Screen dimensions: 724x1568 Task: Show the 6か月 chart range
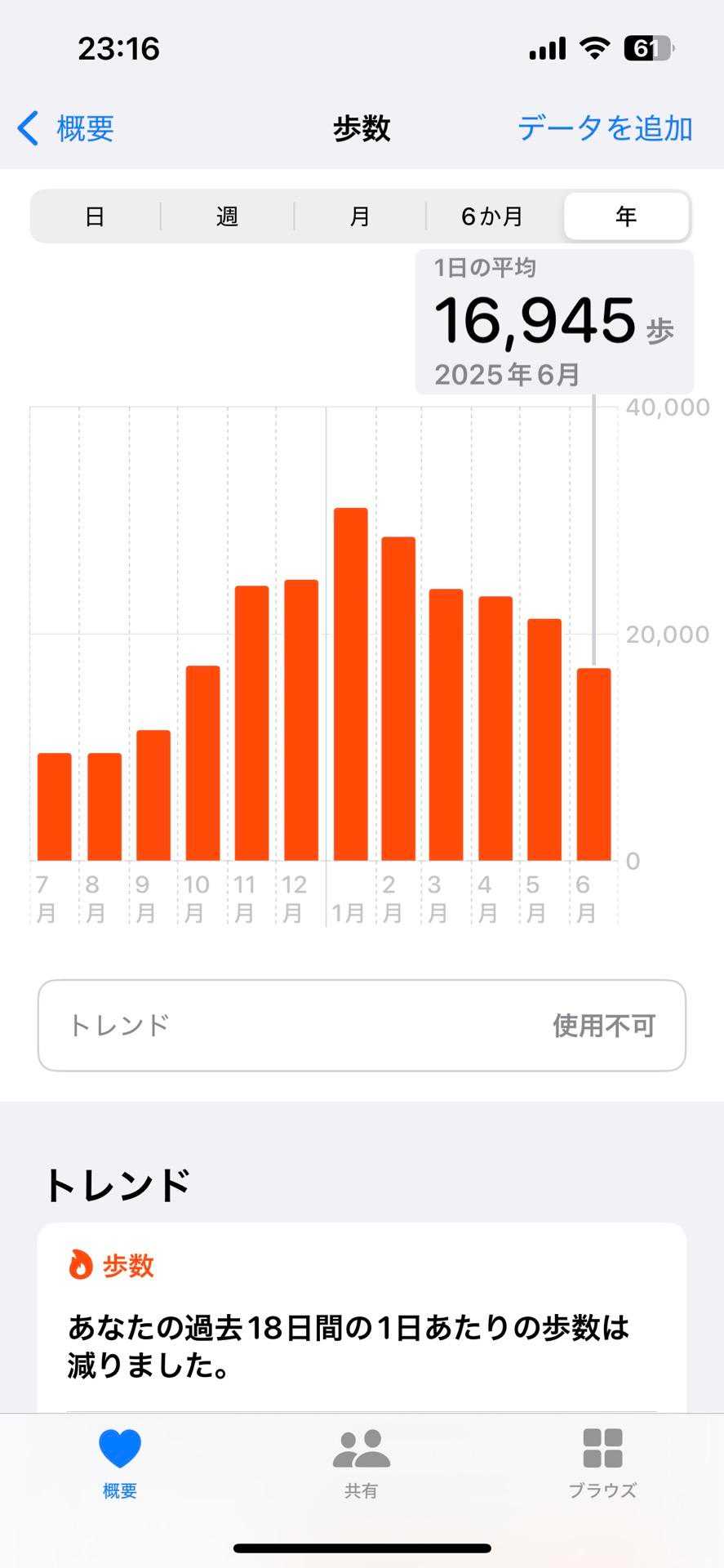[x=492, y=216]
